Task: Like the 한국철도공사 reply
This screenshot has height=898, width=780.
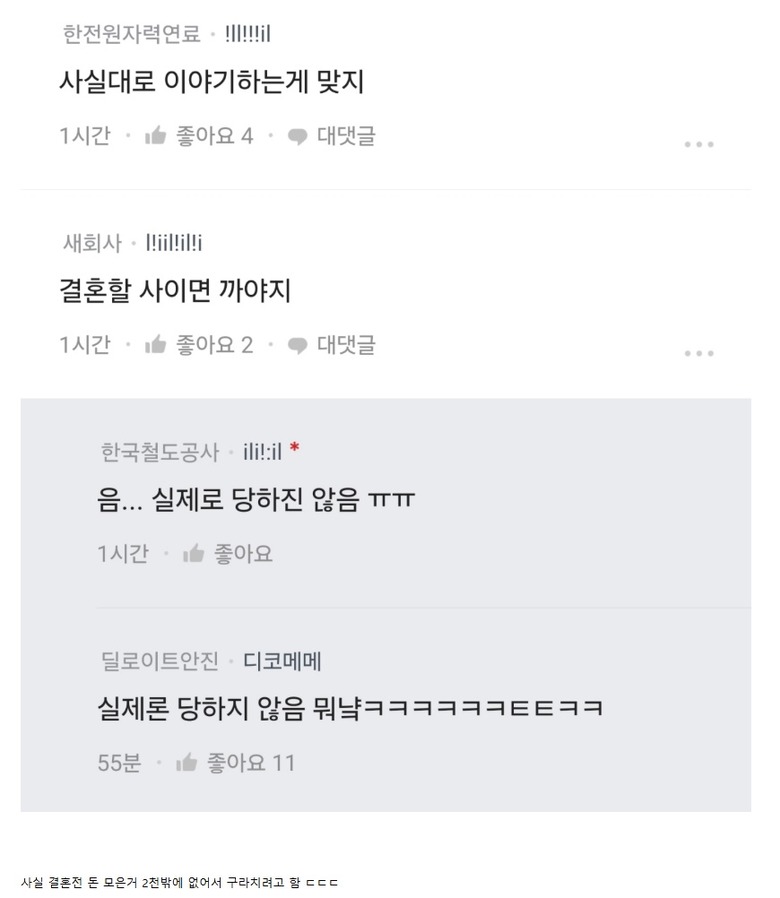Action: (x=228, y=554)
